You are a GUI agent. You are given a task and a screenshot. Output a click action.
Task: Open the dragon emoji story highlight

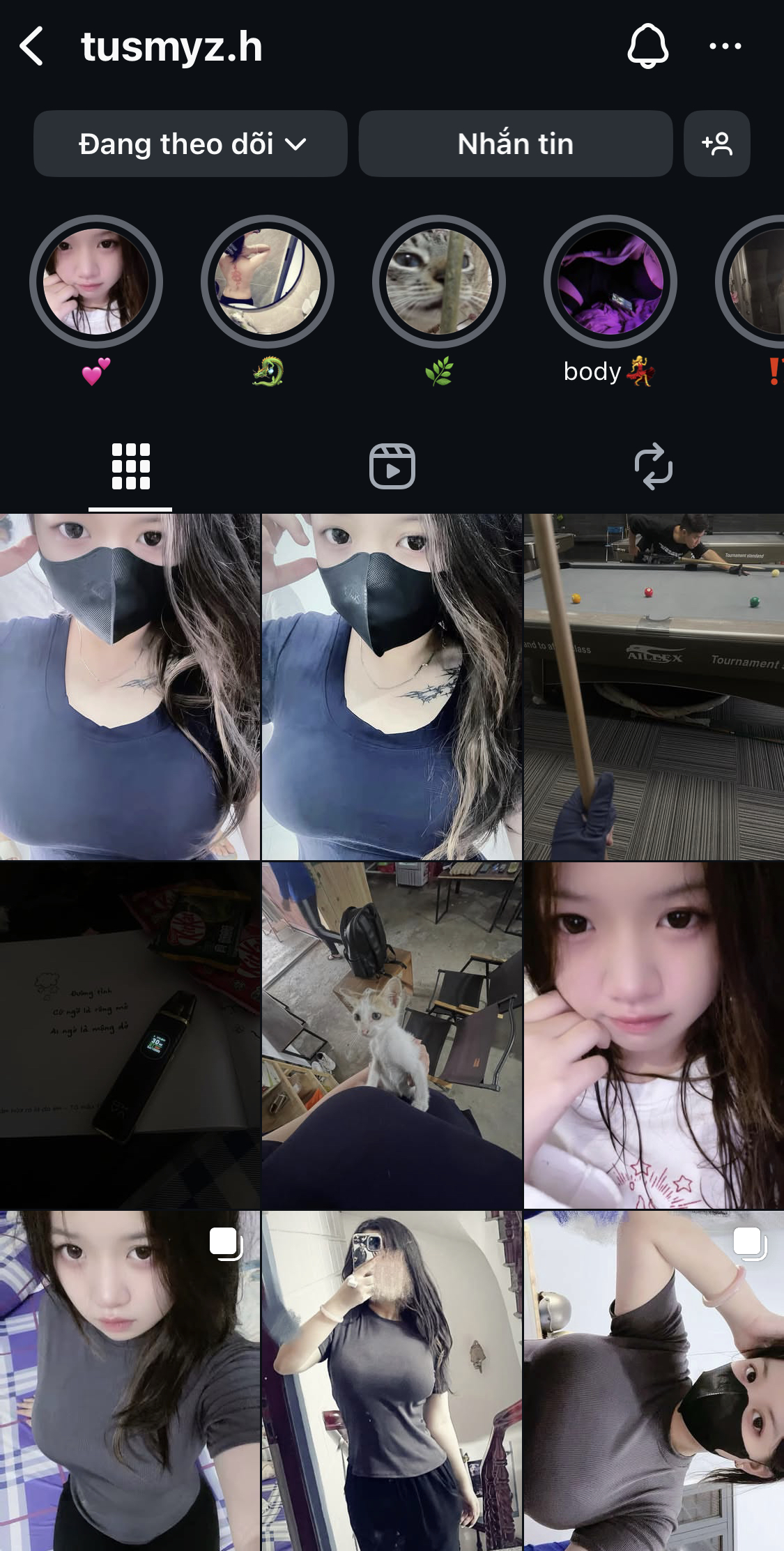click(x=268, y=282)
